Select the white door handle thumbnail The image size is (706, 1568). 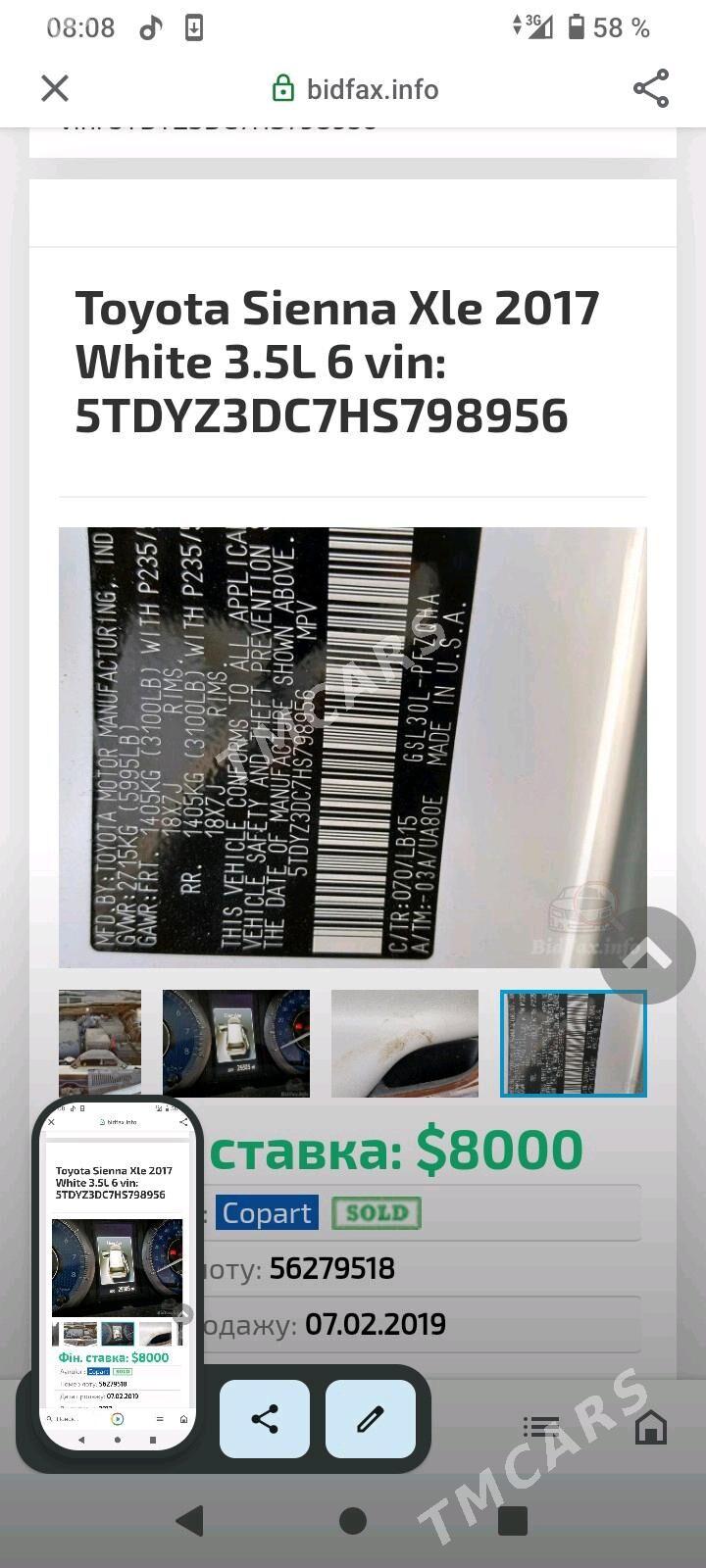click(405, 1043)
